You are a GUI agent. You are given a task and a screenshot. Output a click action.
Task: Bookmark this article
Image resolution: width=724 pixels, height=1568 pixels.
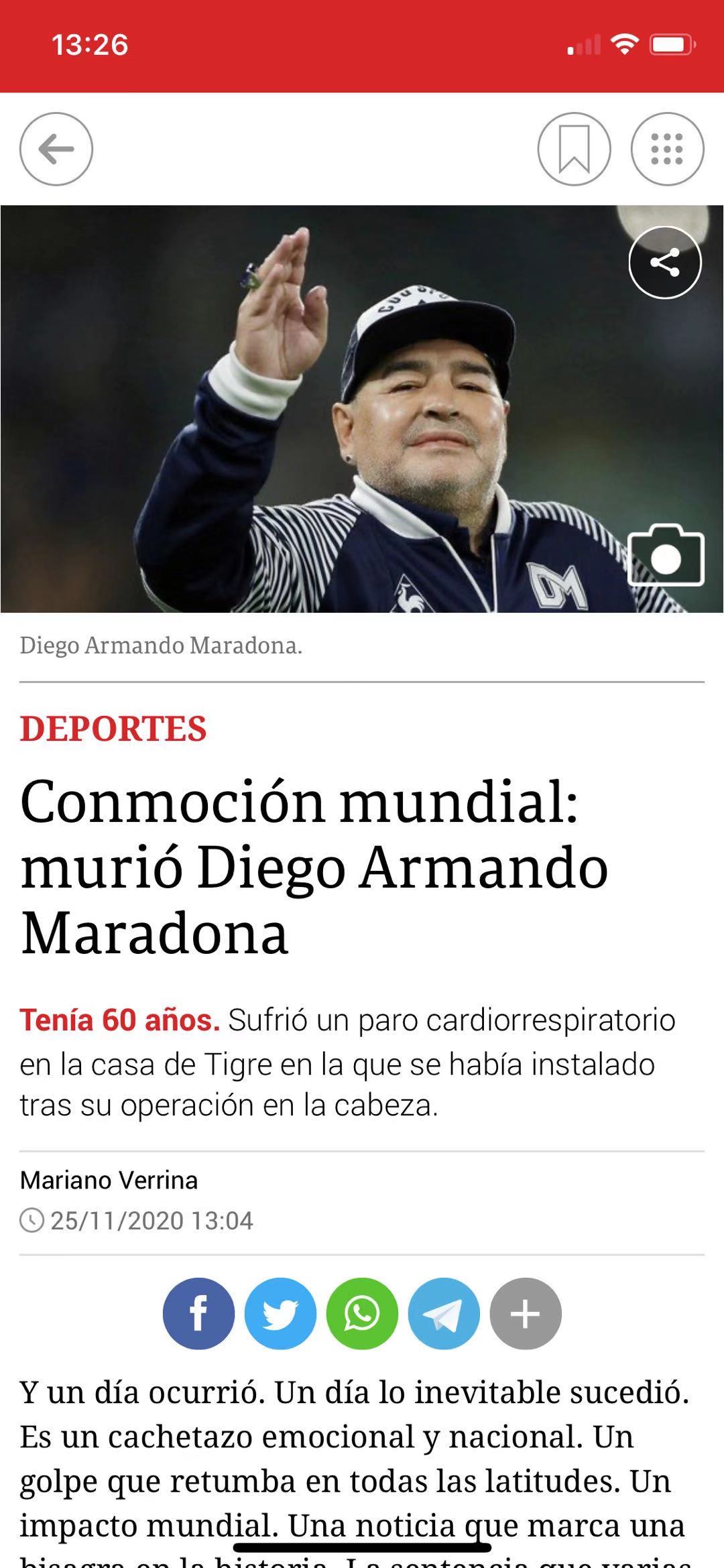click(574, 149)
